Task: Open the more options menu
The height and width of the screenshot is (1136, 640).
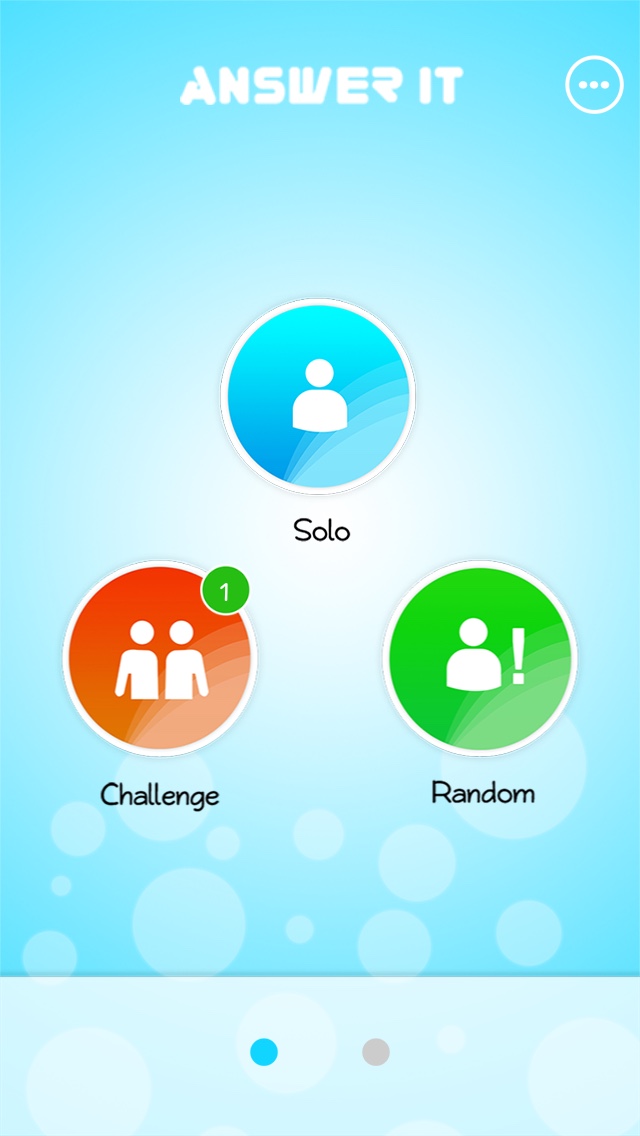Action: click(594, 85)
